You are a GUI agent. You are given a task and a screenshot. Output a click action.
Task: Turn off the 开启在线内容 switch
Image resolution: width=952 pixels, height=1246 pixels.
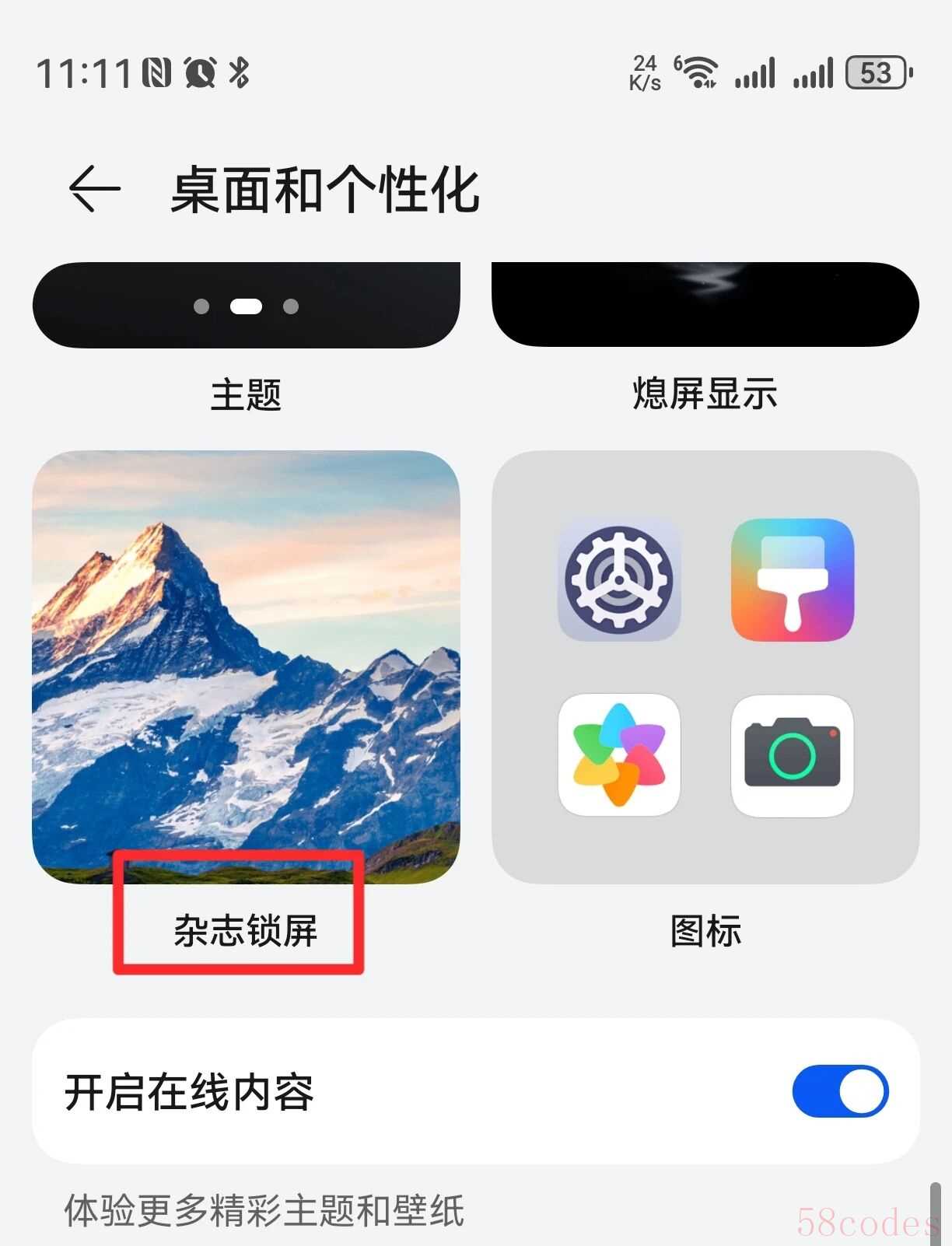point(840,1091)
